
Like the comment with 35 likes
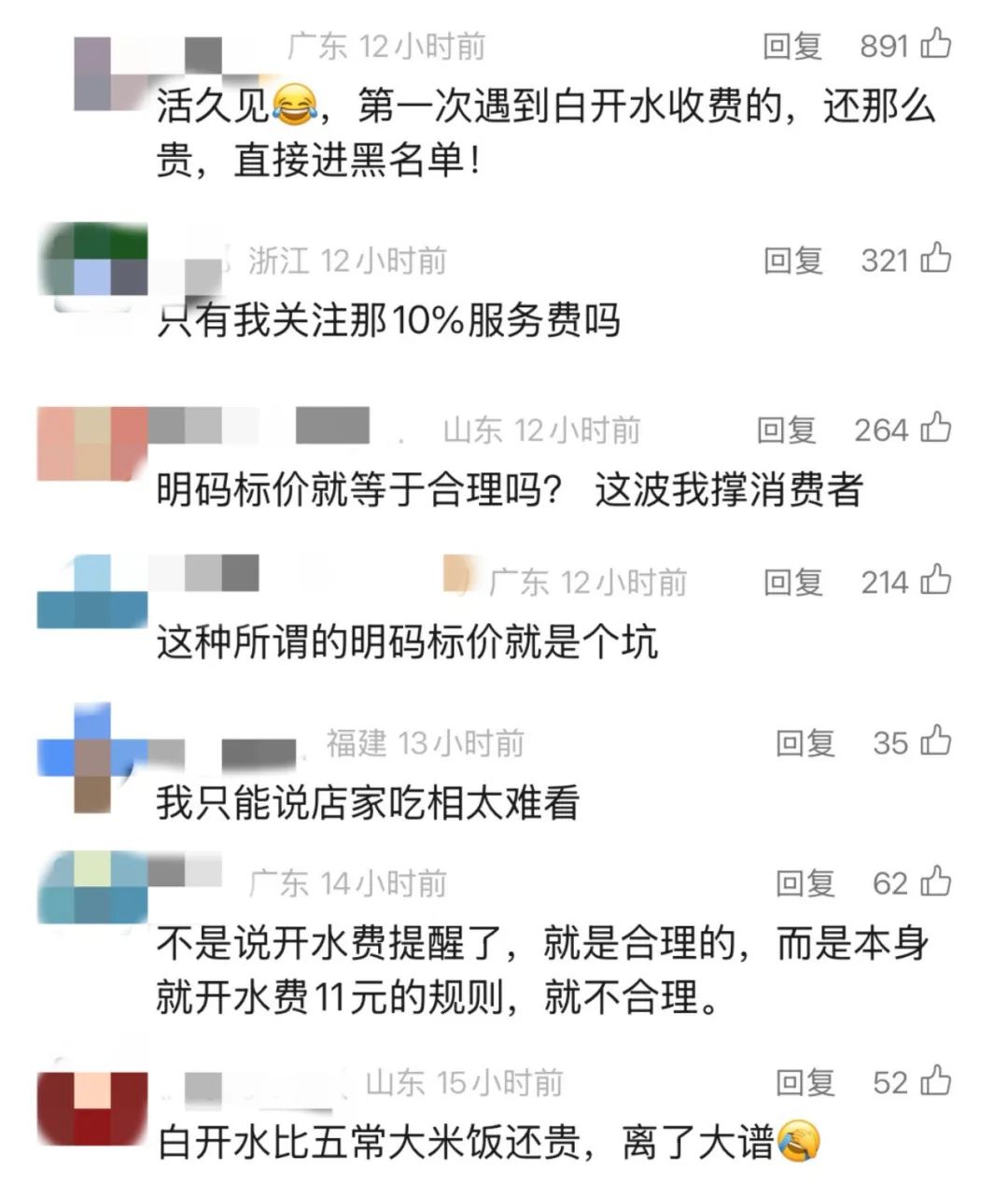pyautogui.click(x=936, y=741)
